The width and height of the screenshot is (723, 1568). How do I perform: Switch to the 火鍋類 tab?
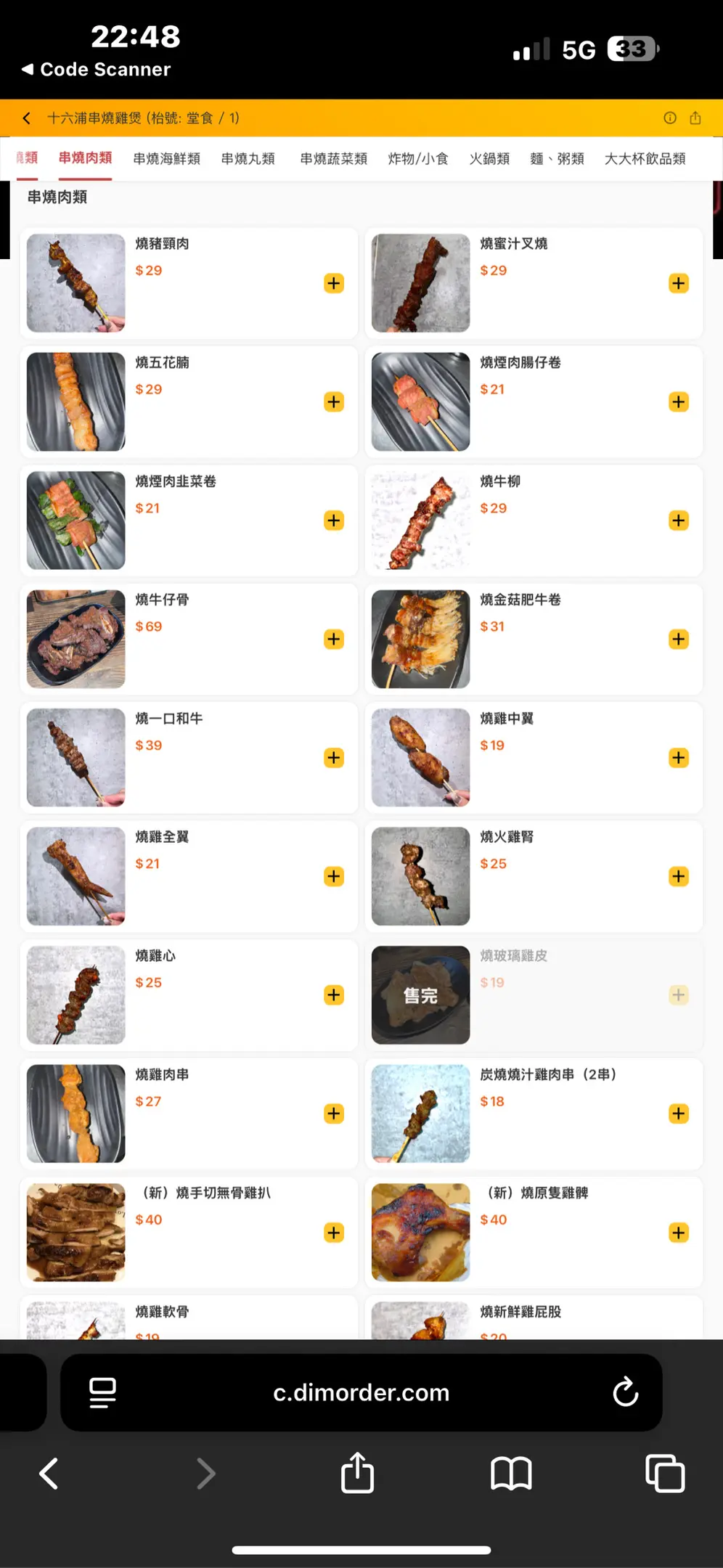click(x=489, y=158)
